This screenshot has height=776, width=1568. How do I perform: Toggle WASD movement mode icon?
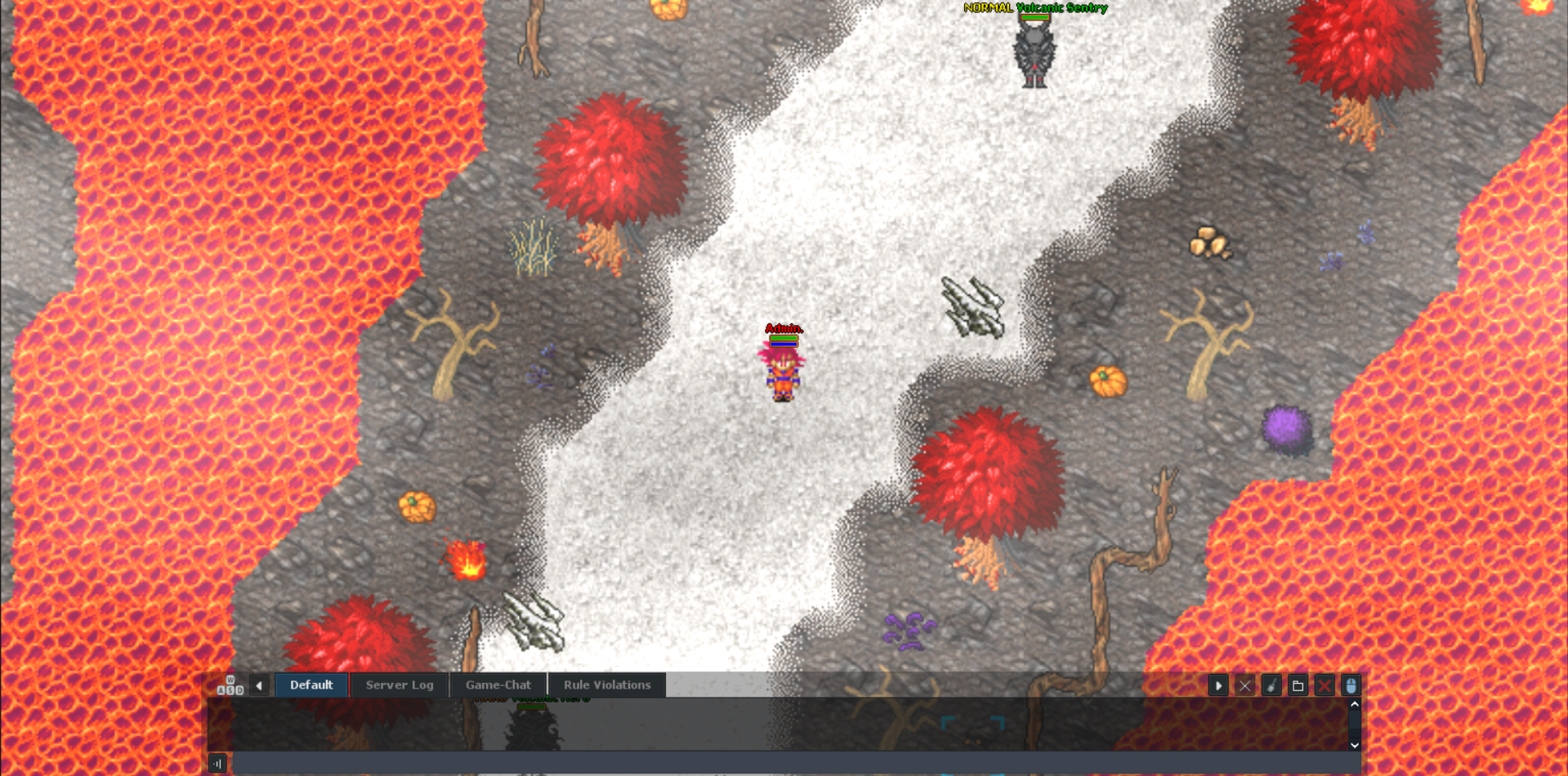tap(230, 685)
